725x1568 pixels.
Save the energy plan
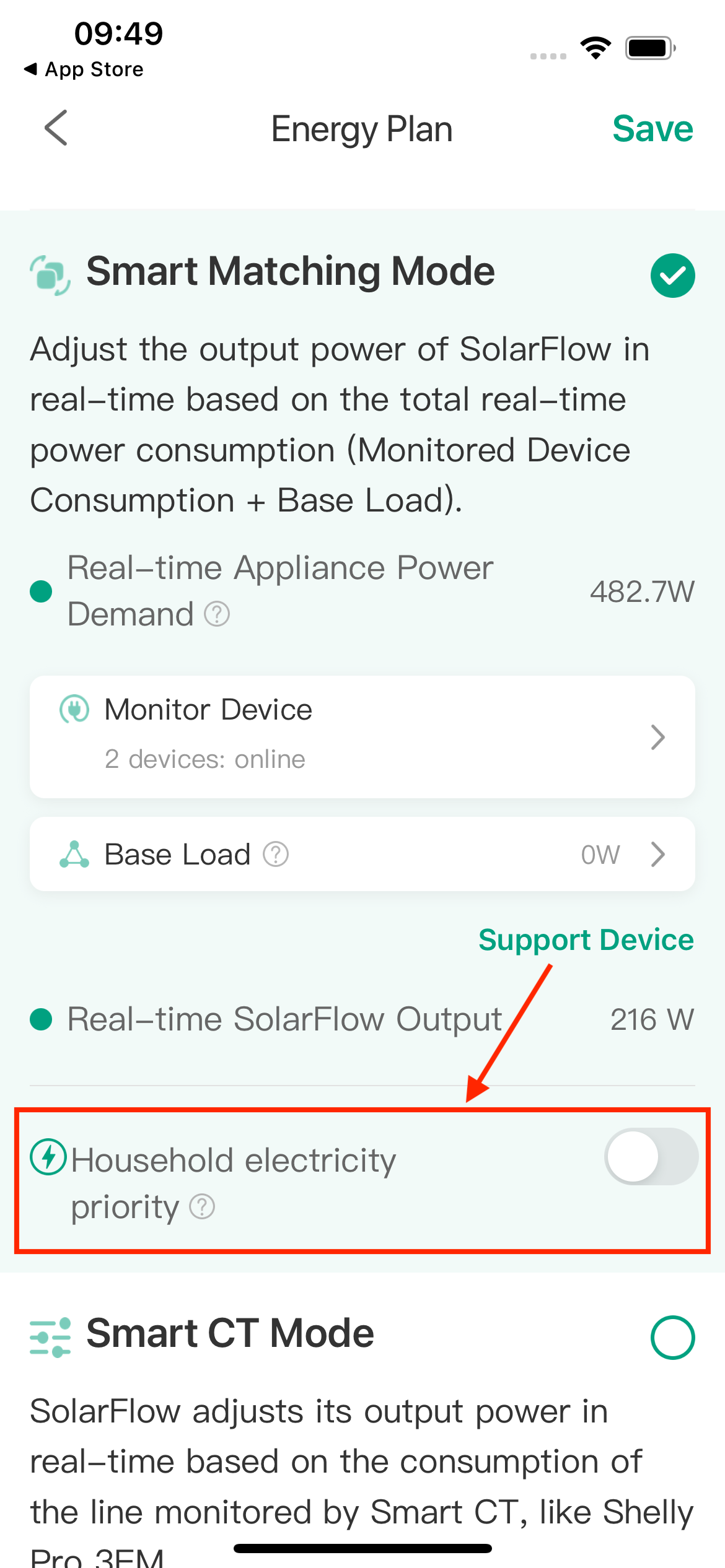coord(652,129)
